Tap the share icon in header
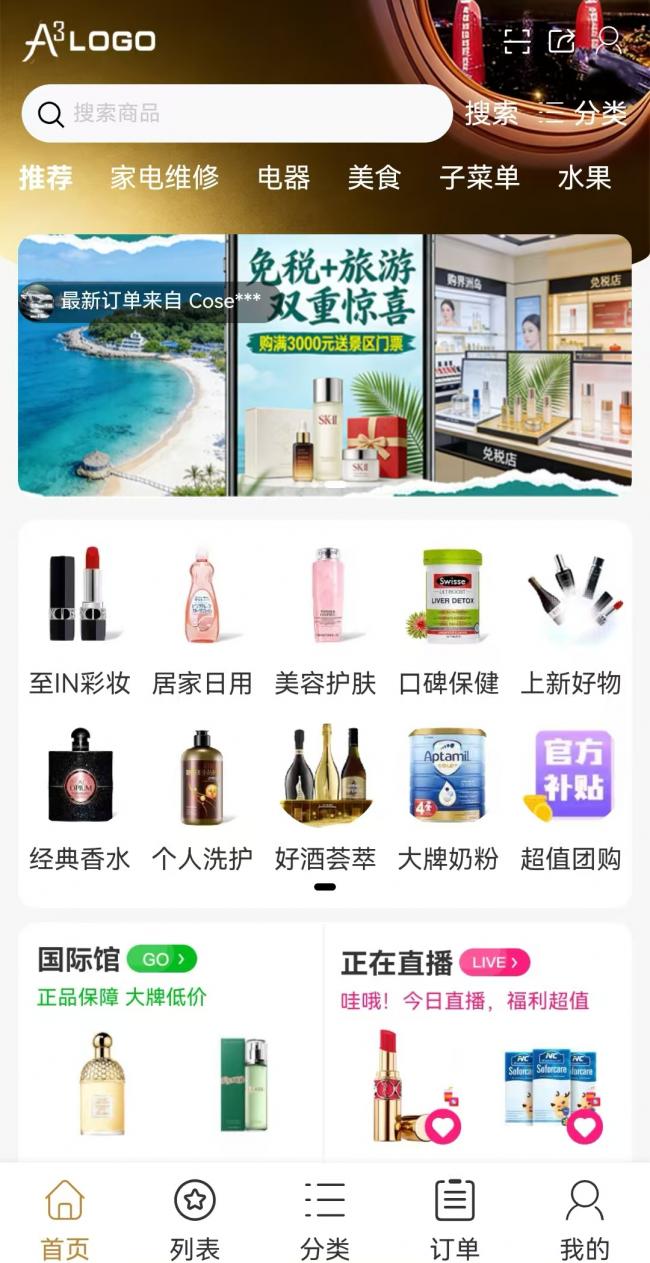This screenshot has width=650, height=1263. [x=562, y=41]
